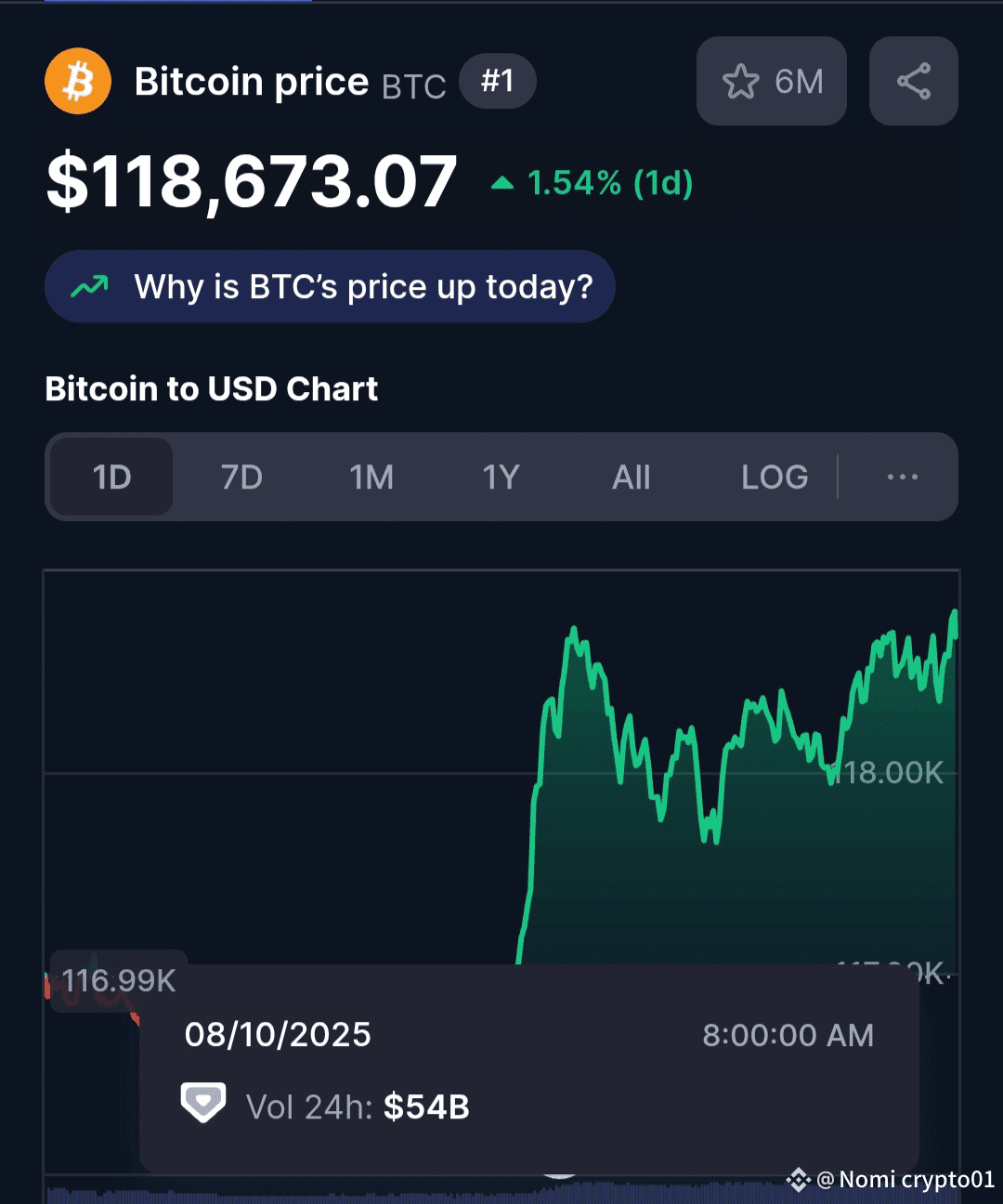This screenshot has width=1003, height=1204.
Task: View the All time chart
Action: [632, 478]
